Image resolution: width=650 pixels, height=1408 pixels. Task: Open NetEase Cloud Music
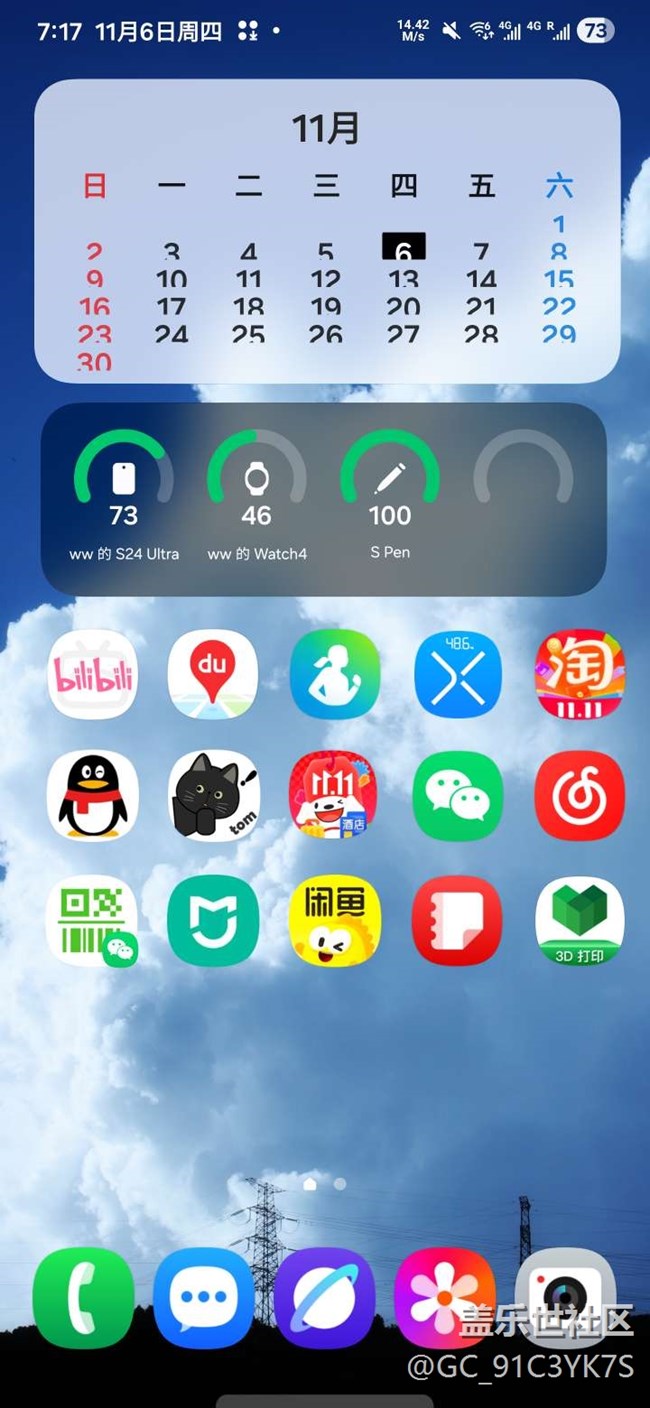[580, 795]
